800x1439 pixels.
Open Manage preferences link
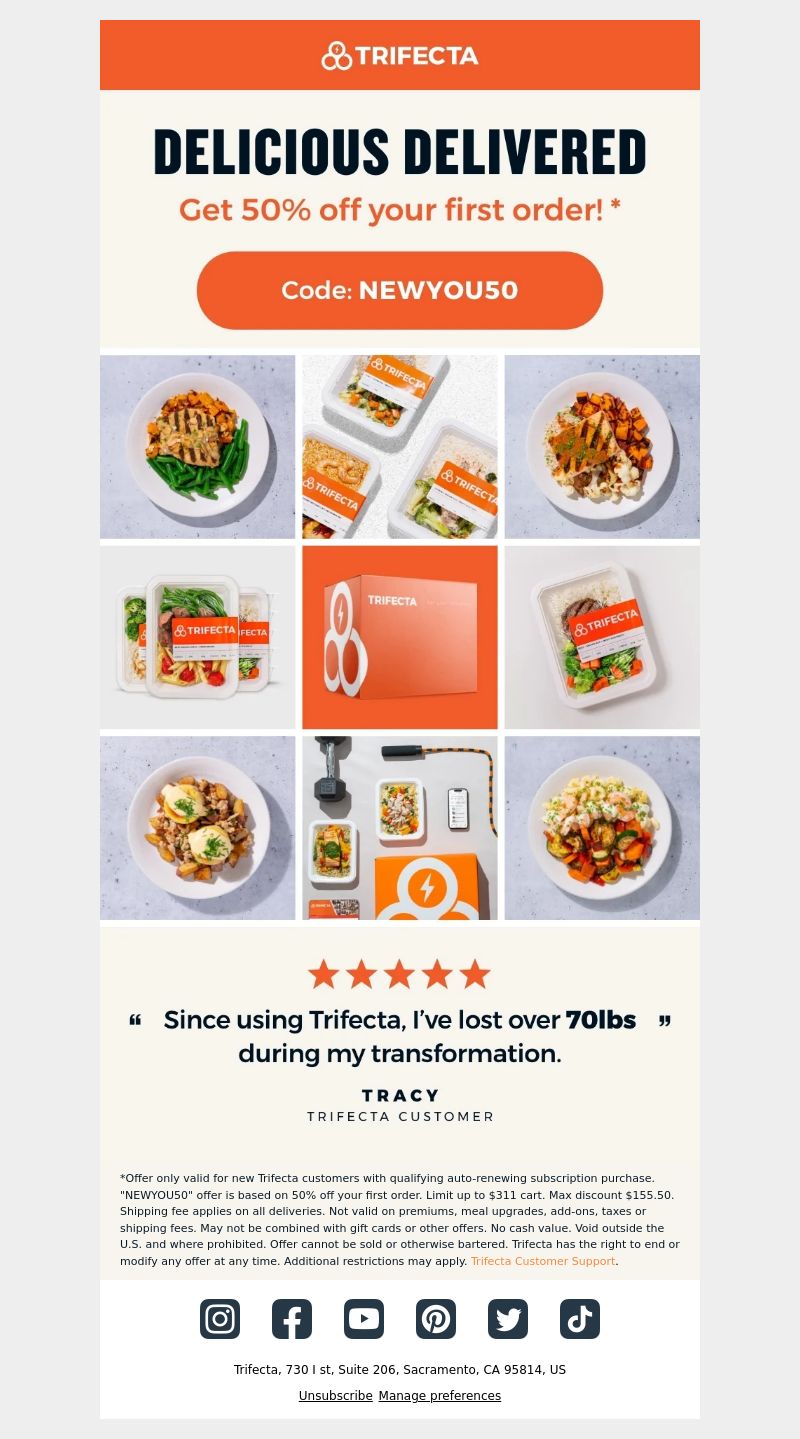pos(440,1395)
